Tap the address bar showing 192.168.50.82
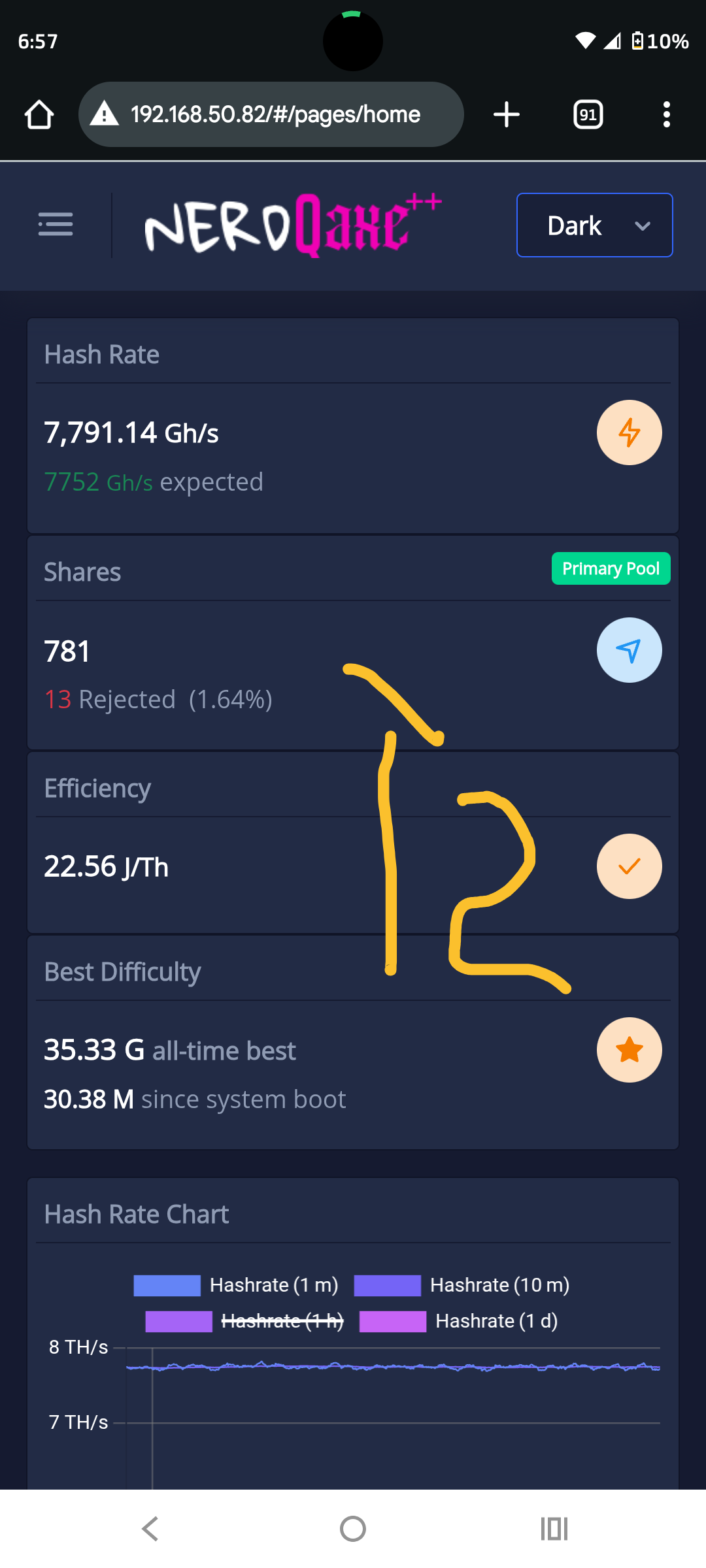 (x=271, y=114)
